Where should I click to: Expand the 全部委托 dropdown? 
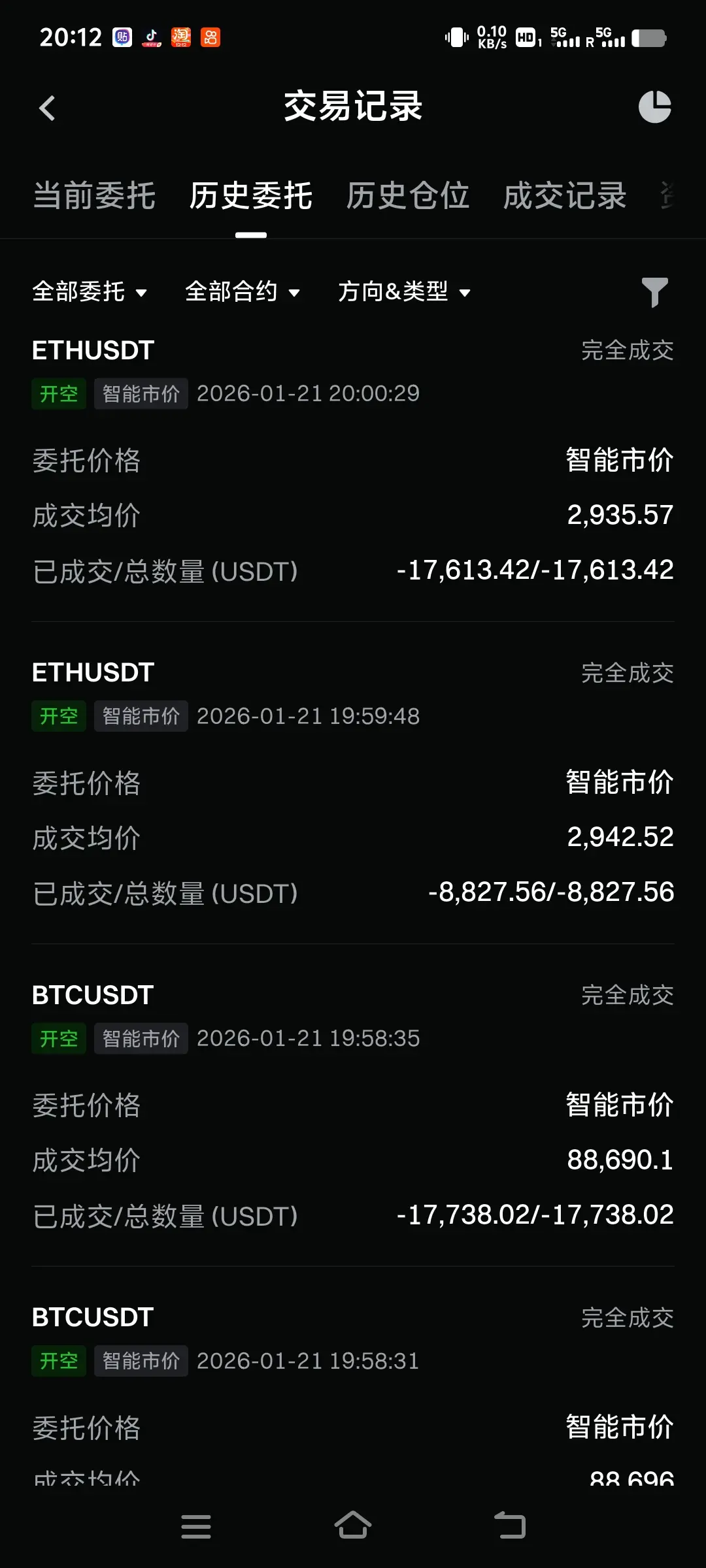[90, 291]
